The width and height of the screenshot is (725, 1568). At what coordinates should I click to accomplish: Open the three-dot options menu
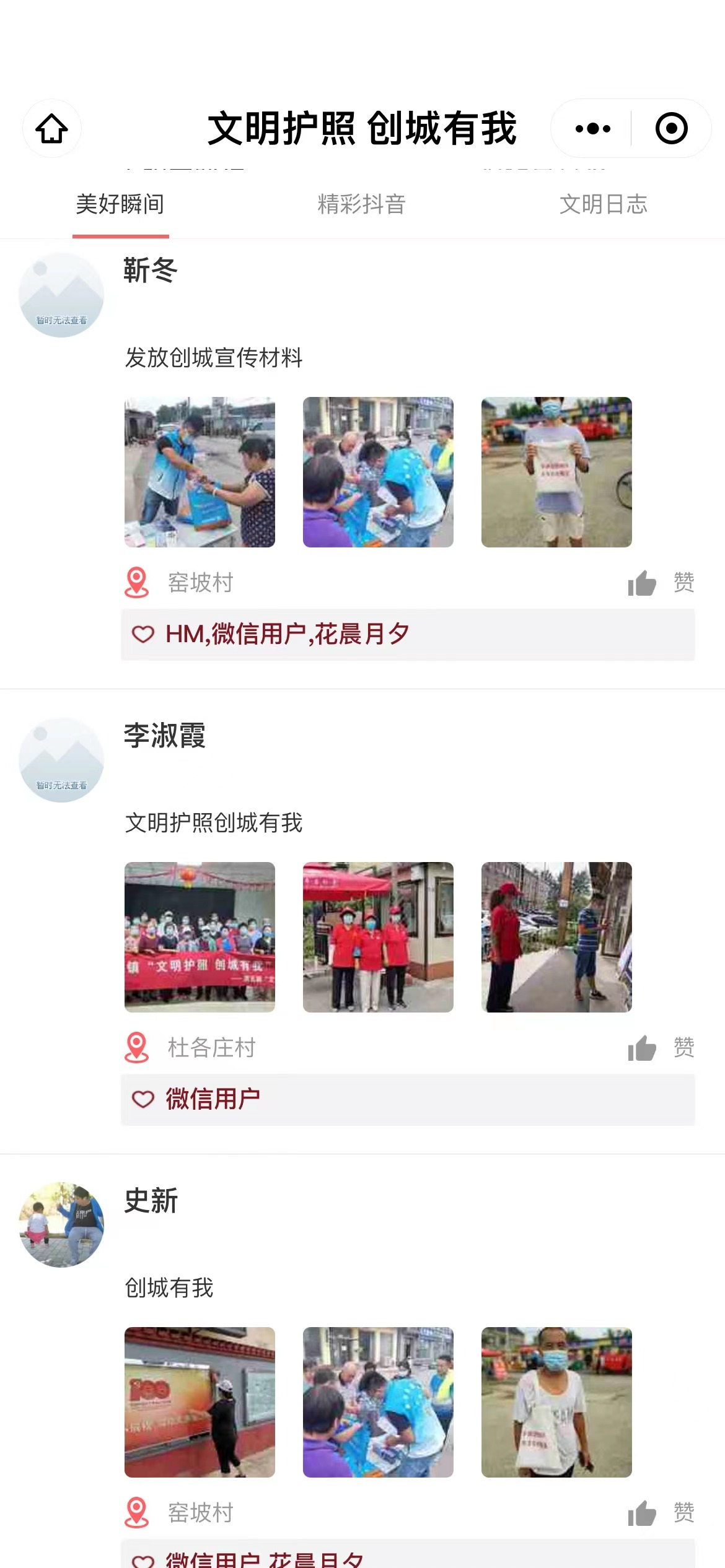coord(592,128)
